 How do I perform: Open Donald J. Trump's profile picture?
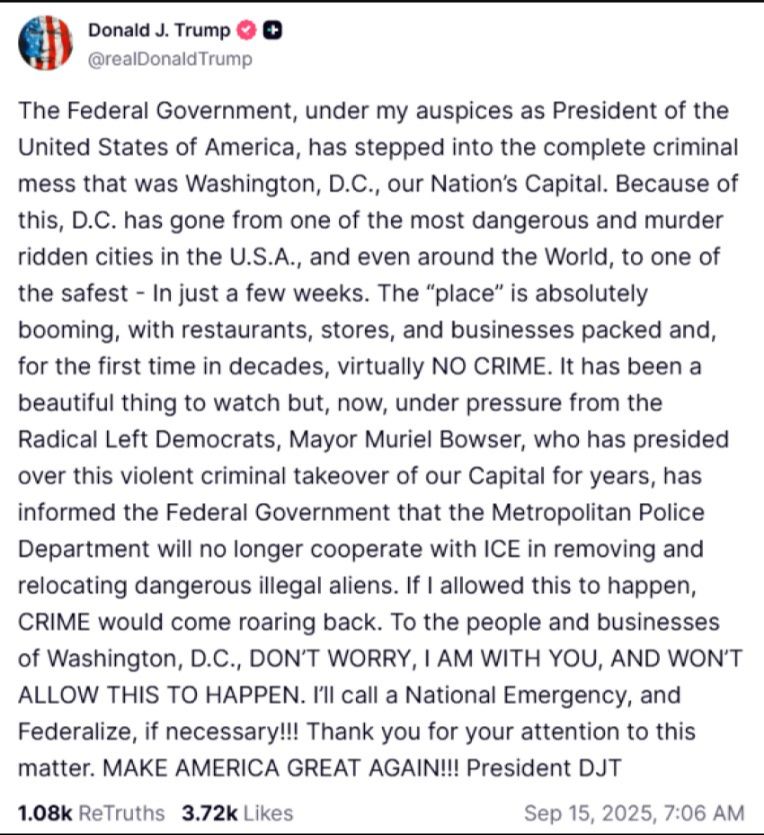(x=46, y=43)
